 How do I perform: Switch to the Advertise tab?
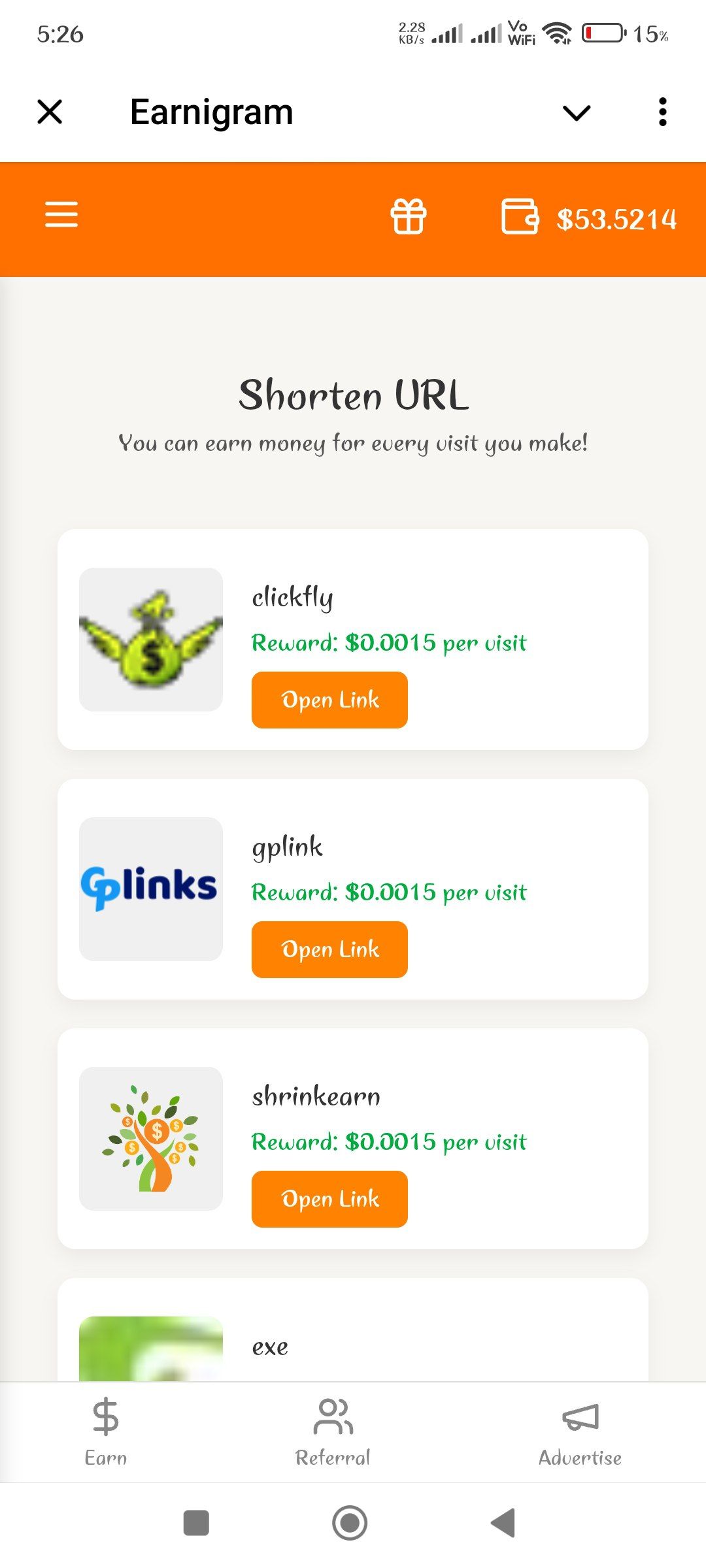(x=580, y=1431)
